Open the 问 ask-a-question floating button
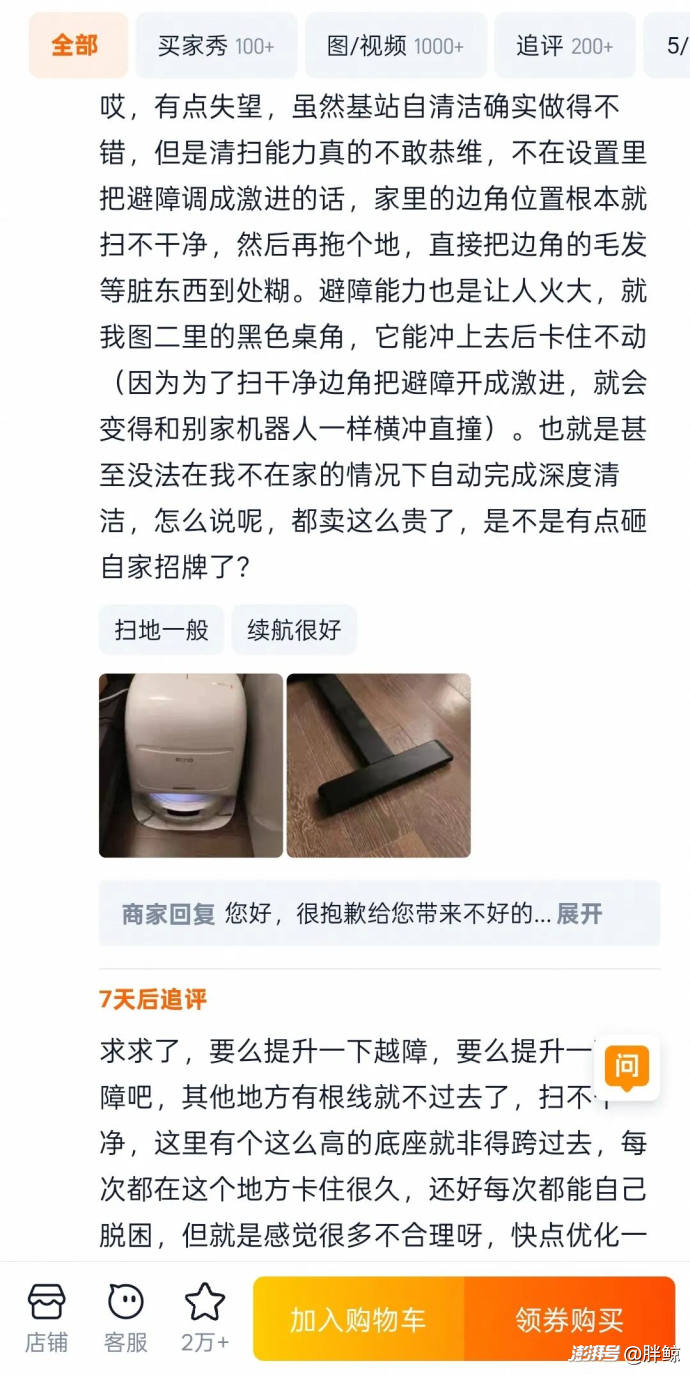This screenshot has width=690, height=1375. pyautogui.click(x=626, y=1067)
